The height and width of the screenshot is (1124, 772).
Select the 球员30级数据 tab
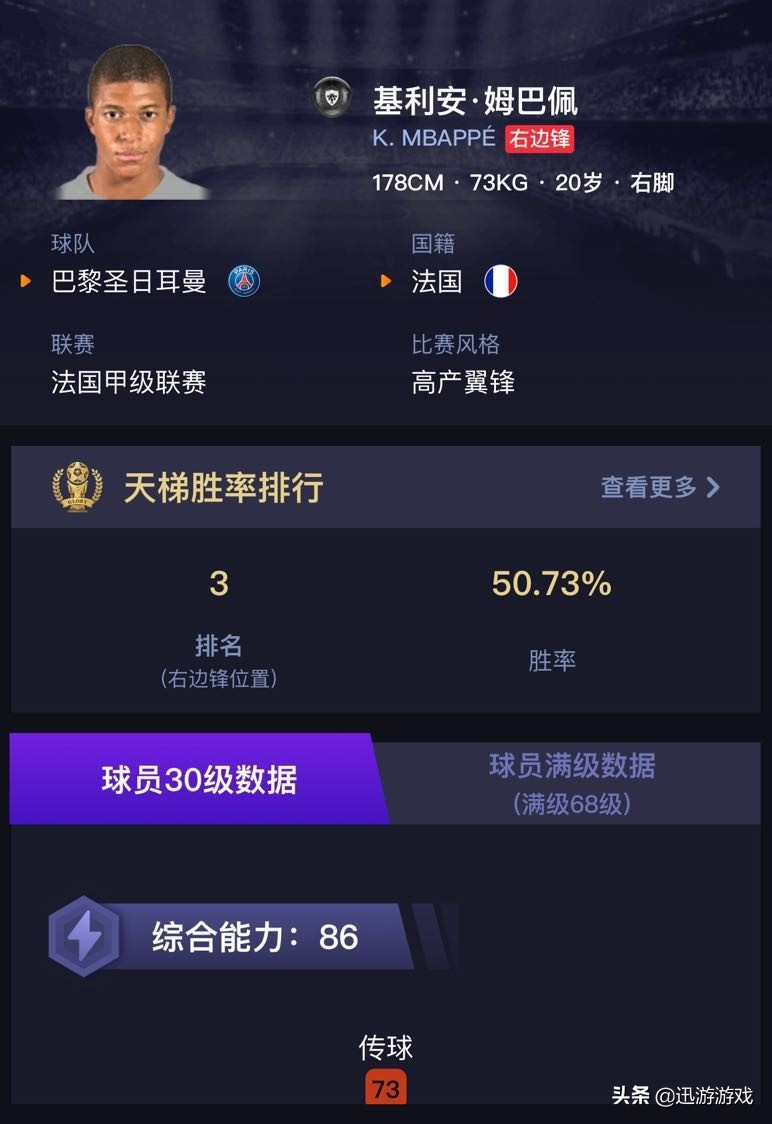click(x=199, y=780)
